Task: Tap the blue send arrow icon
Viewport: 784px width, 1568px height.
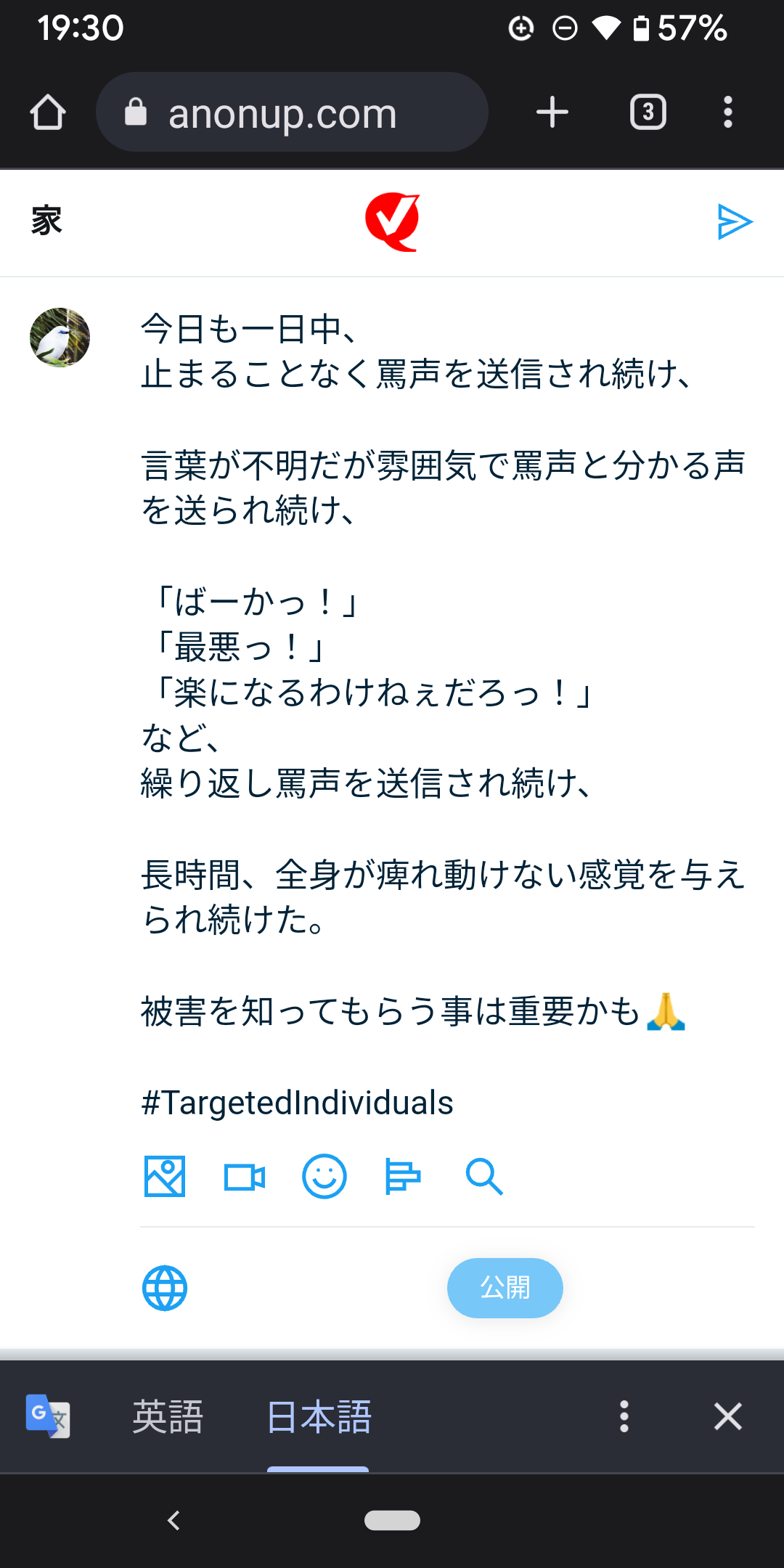Action: click(734, 221)
